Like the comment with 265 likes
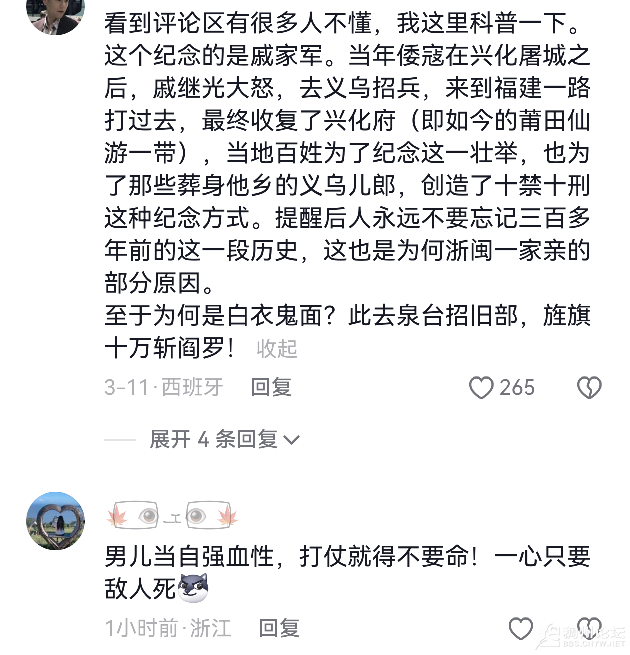630x655 pixels. point(482,387)
